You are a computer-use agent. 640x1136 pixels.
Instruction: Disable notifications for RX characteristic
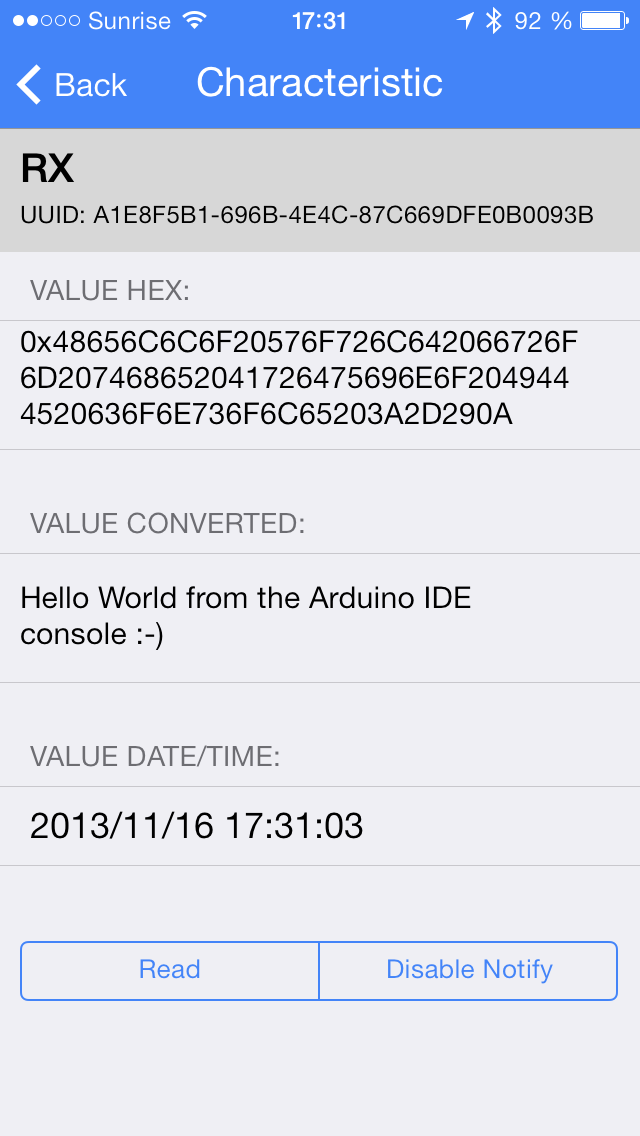tap(469, 970)
